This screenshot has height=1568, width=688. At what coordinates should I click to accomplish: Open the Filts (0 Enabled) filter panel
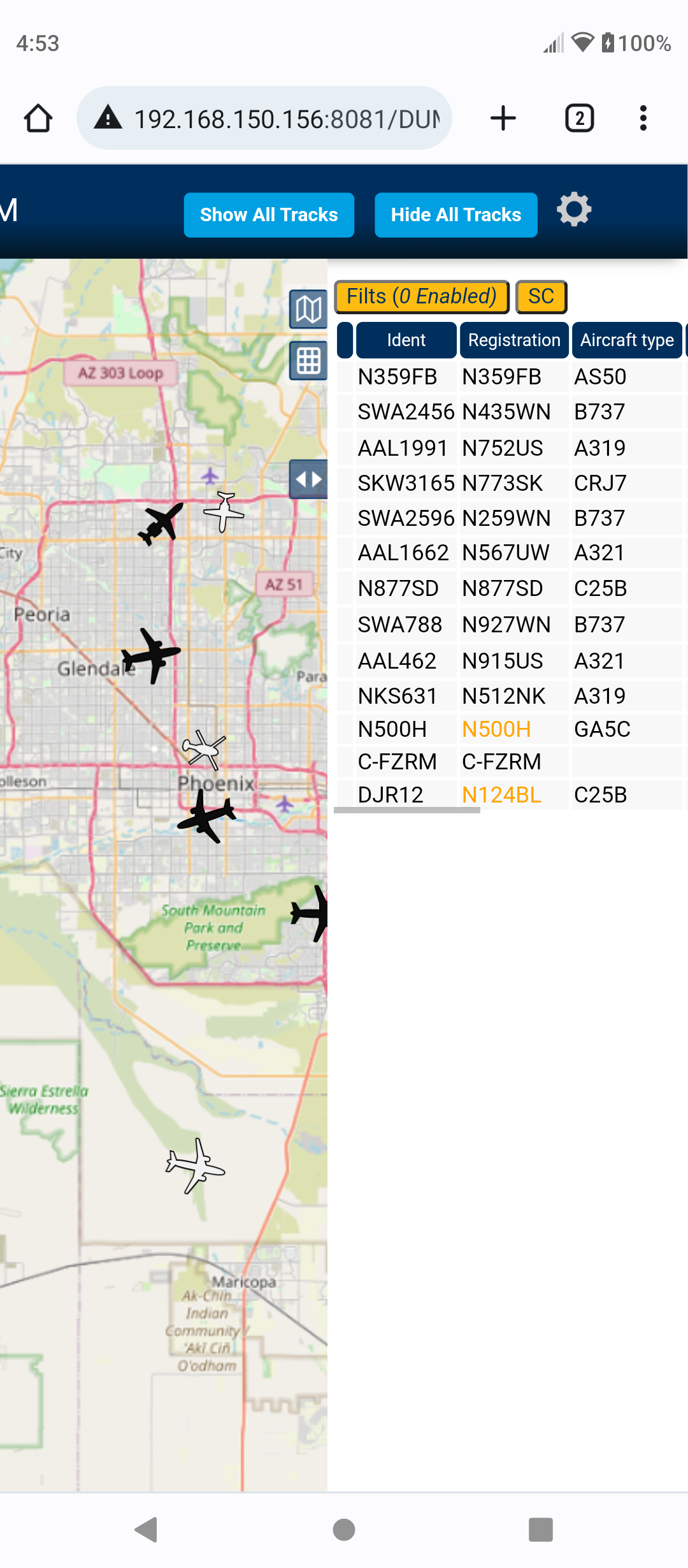point(421,296)
